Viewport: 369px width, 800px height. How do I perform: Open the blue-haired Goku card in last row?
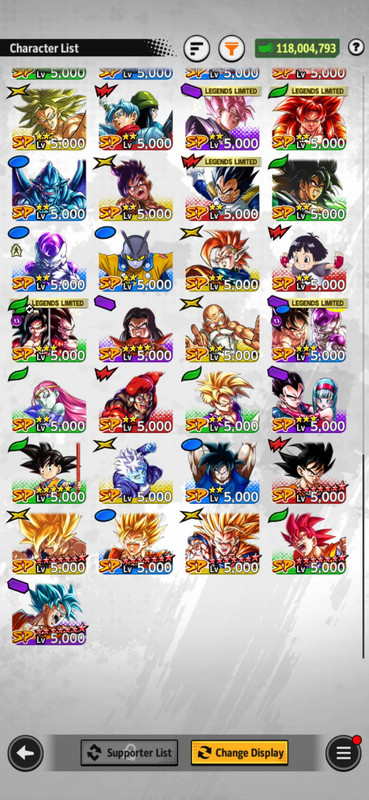[x=48, y=613]
